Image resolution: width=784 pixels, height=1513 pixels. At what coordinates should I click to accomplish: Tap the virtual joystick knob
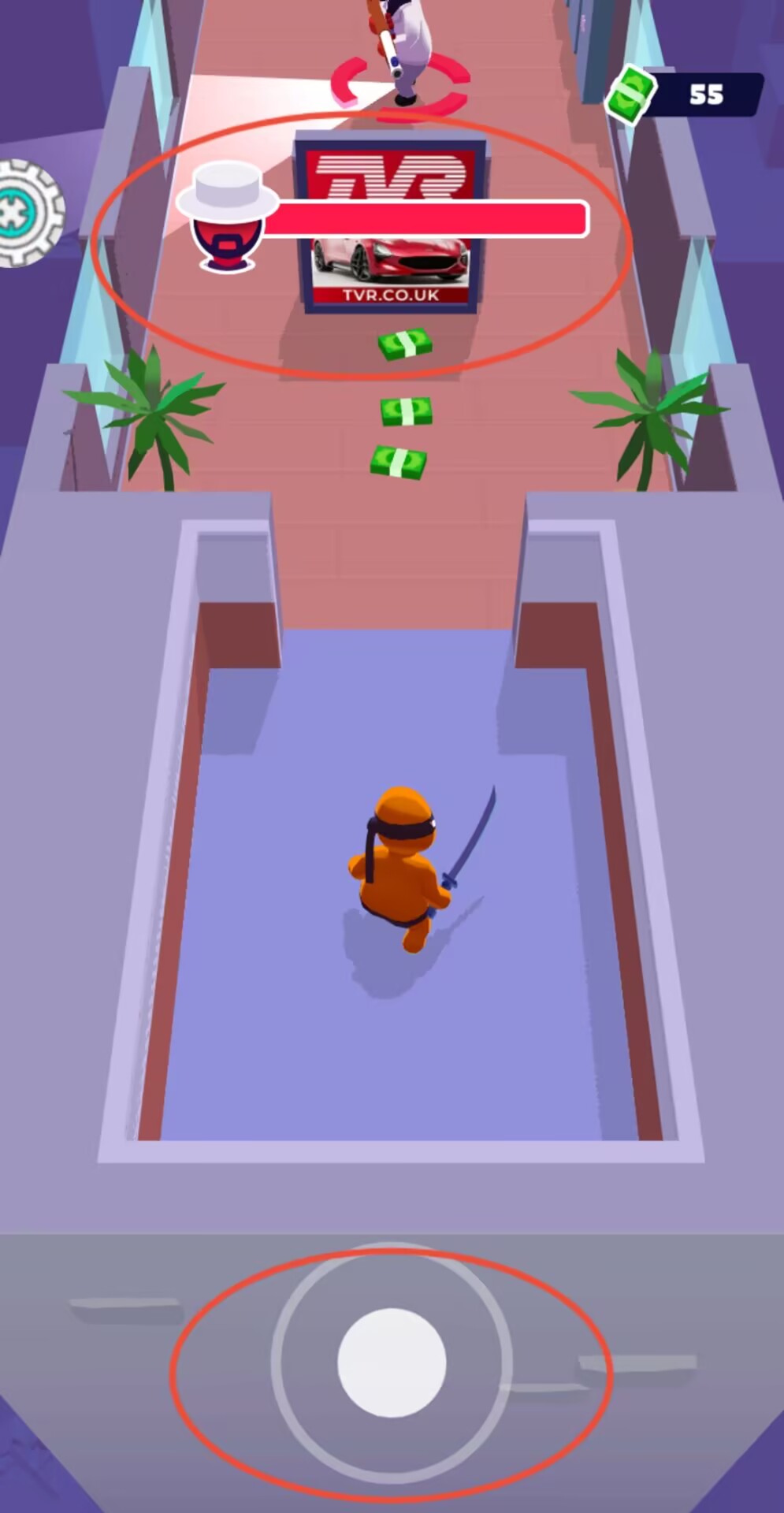click(x=392, y=1362)
